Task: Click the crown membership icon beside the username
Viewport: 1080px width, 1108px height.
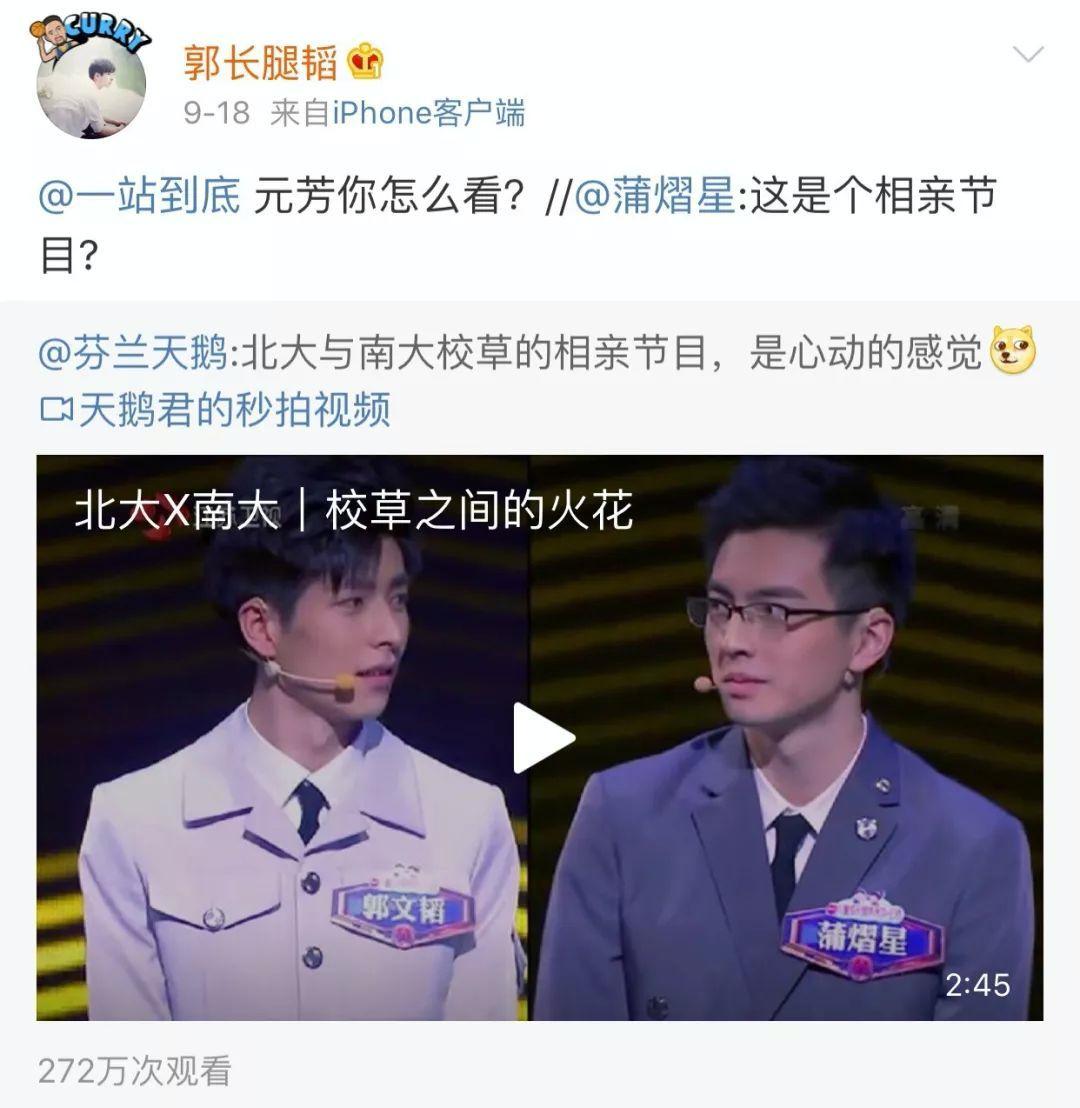Action: pyautogui.click(x=362, y=62)
